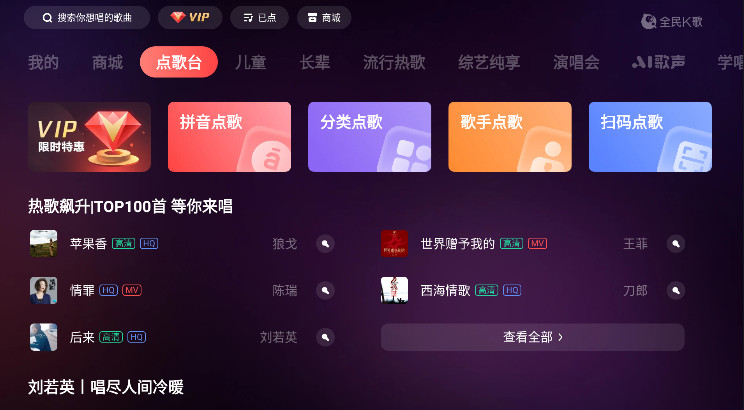Open the 分类点歌 card
This screenshot has height=410, width=744.
pyautogui.click(x=369, y=137)
